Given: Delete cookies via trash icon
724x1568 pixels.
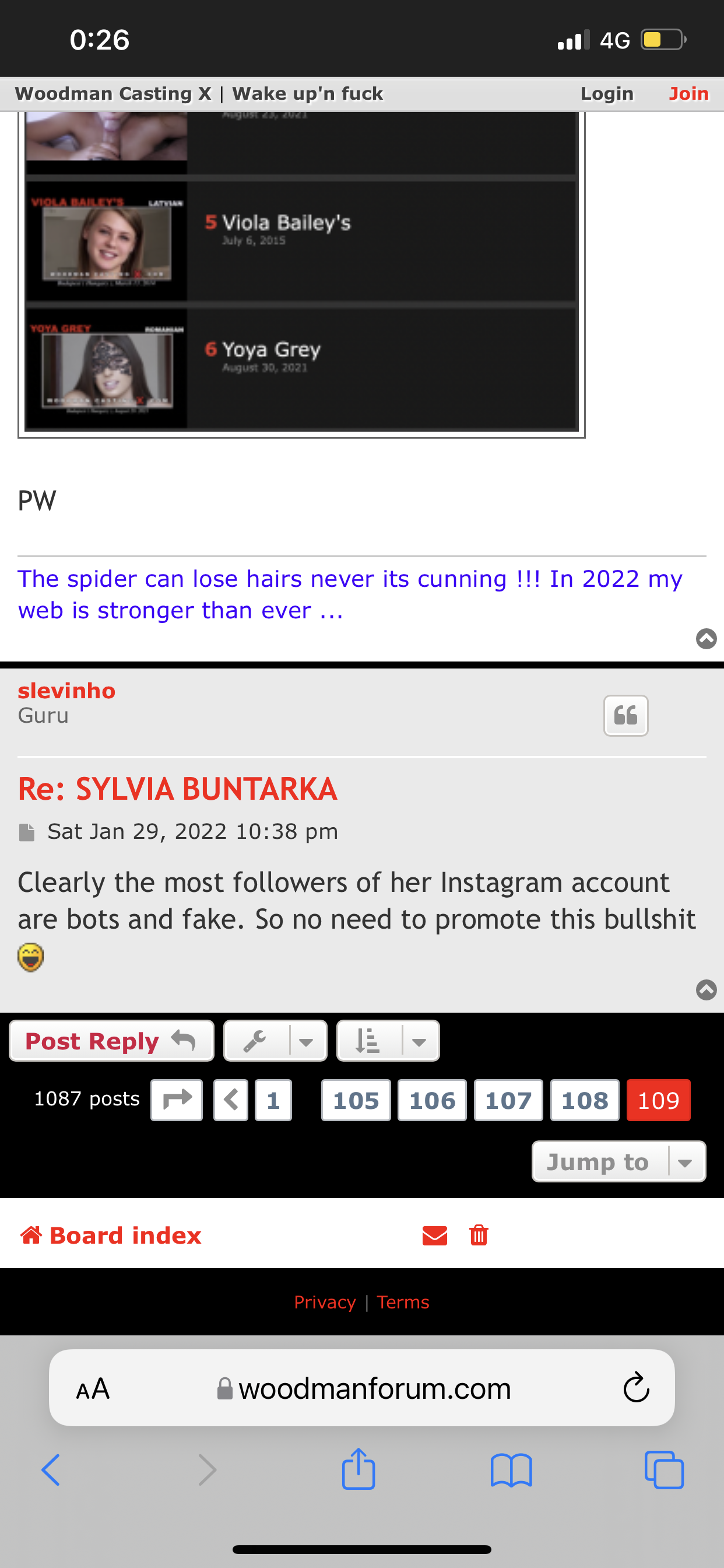Looking at the screenshot, I should pyautogui.click(x=479, y=1235).
